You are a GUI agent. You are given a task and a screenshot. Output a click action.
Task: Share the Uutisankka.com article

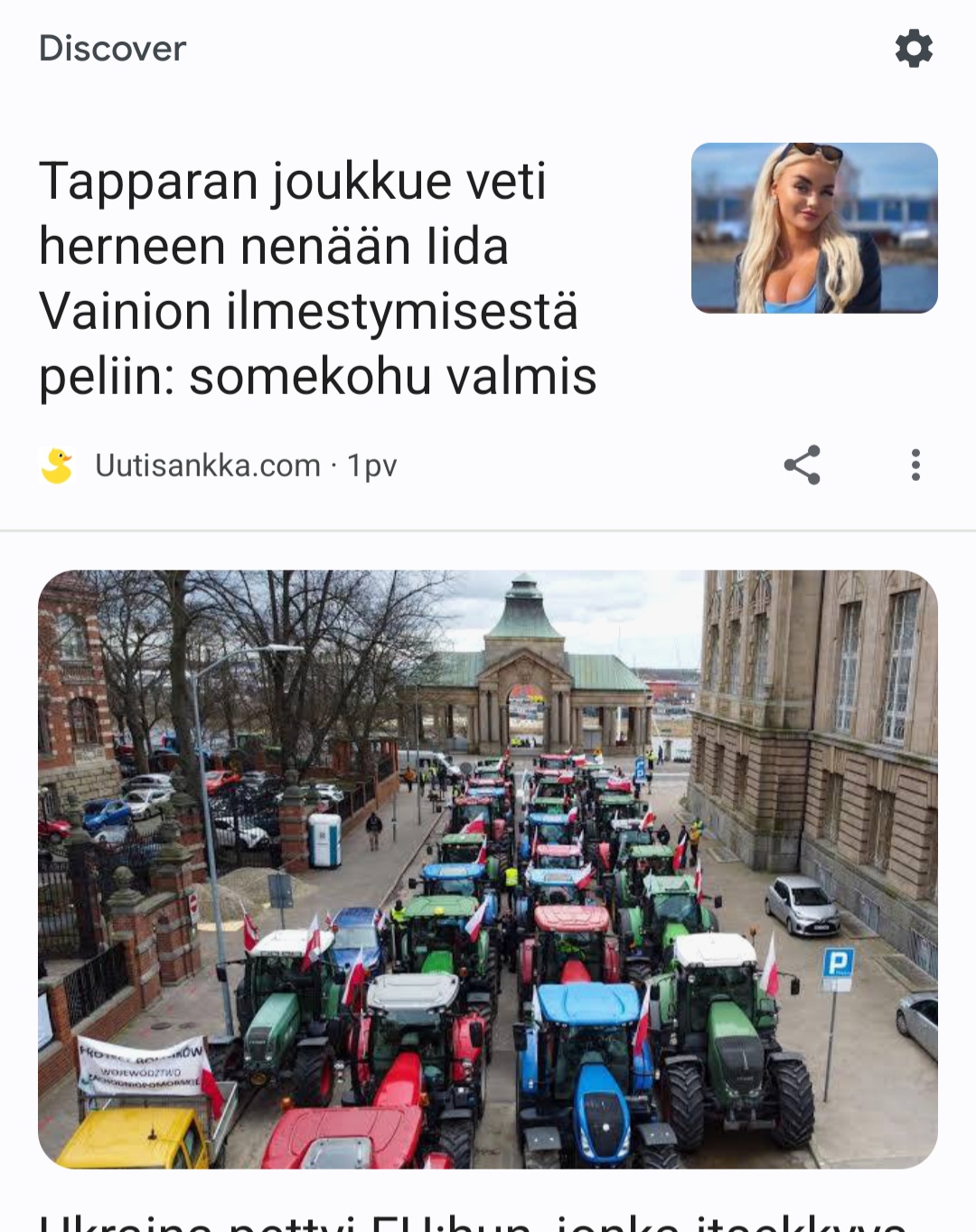click(802, 466)
